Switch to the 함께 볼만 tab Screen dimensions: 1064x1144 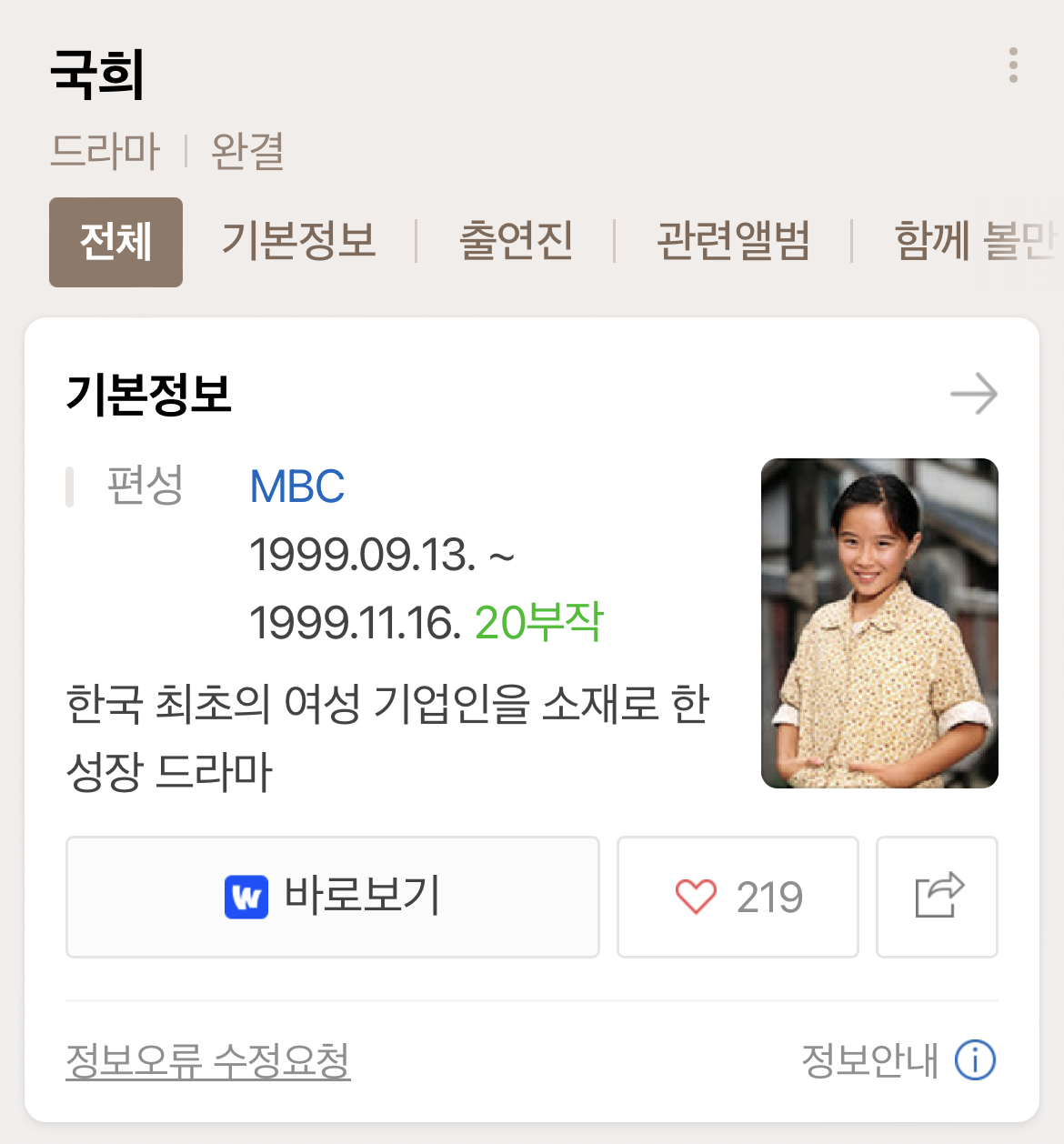[x=973, y=242]
